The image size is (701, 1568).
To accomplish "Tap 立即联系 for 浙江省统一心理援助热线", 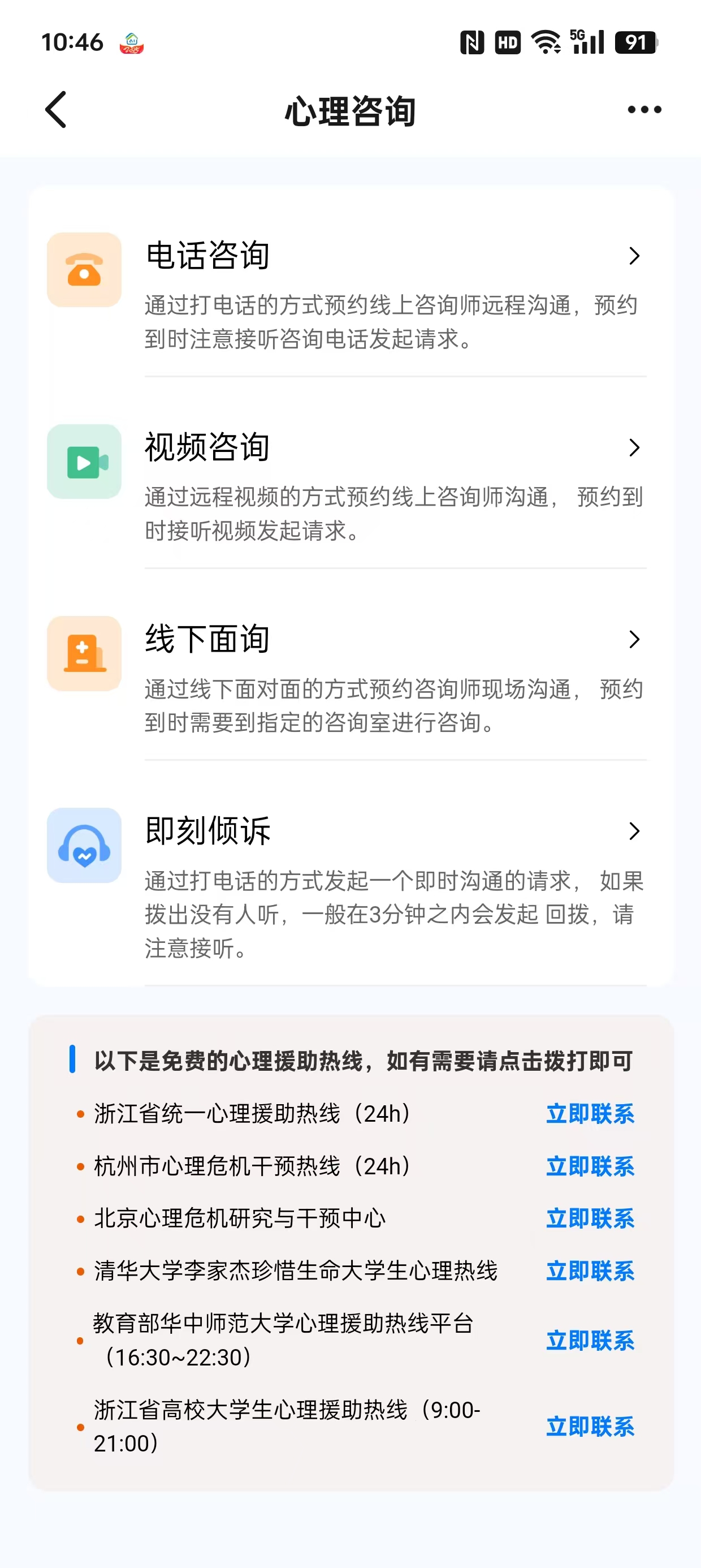I will click(590, 1114).
